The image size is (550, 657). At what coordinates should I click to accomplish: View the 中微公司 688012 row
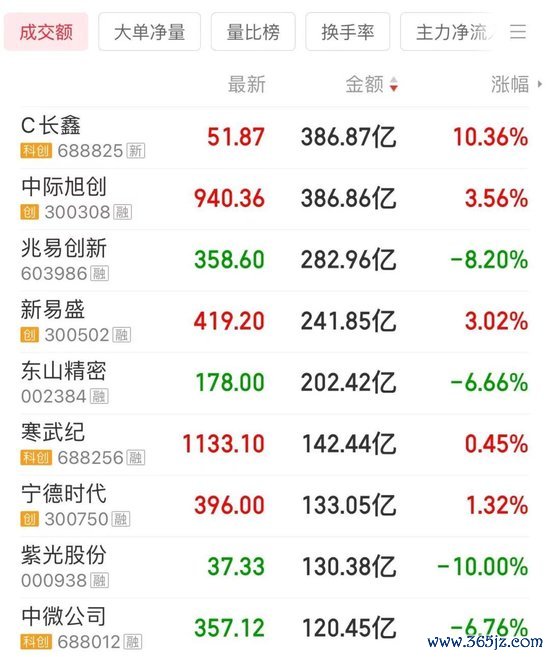point(274,628)
